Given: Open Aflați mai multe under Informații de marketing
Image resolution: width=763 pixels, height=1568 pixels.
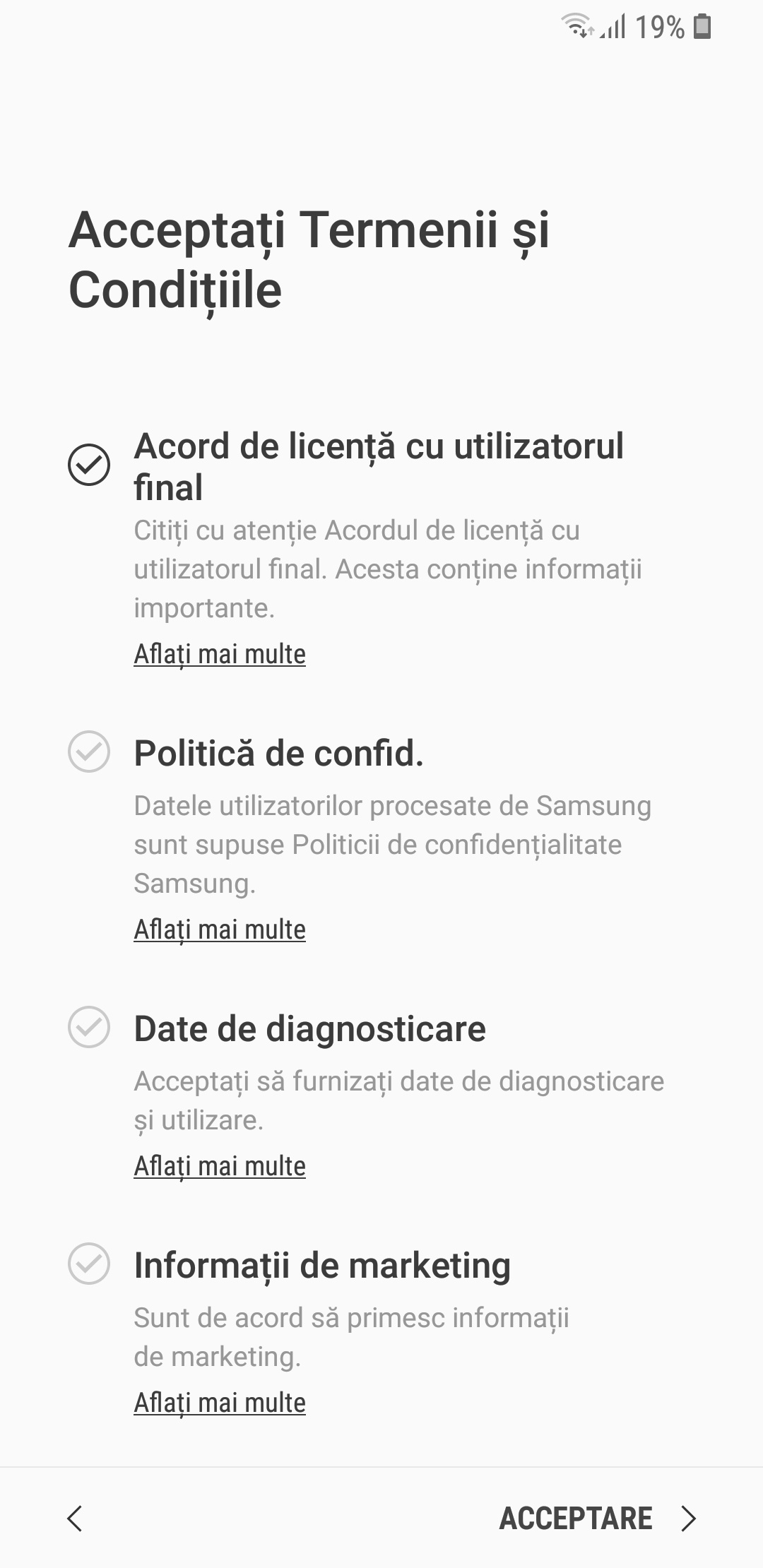Looking at the screenshot, I should click(220, 1403).
